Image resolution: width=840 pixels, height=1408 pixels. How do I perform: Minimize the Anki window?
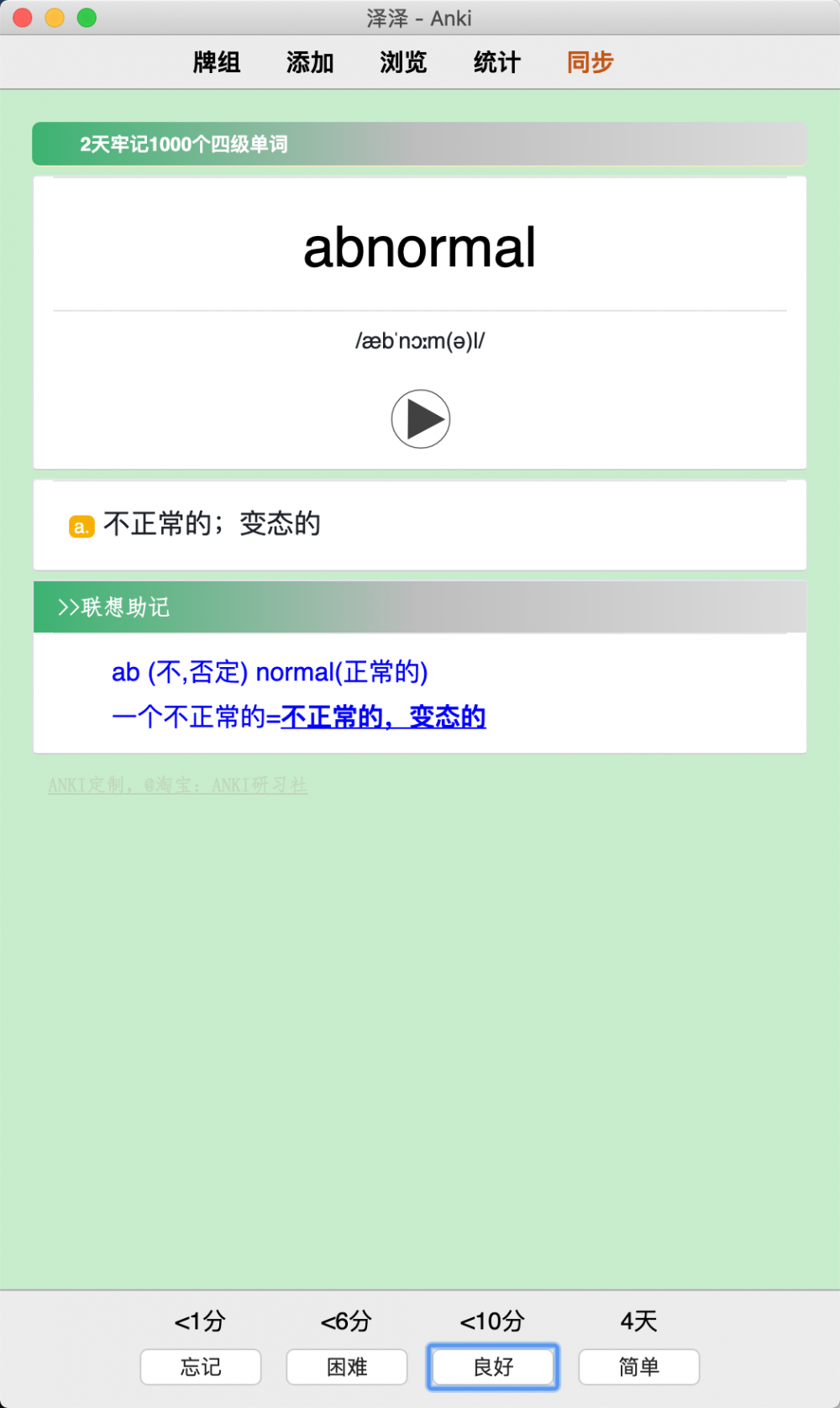pyautogui.click(x=55, y=18)
